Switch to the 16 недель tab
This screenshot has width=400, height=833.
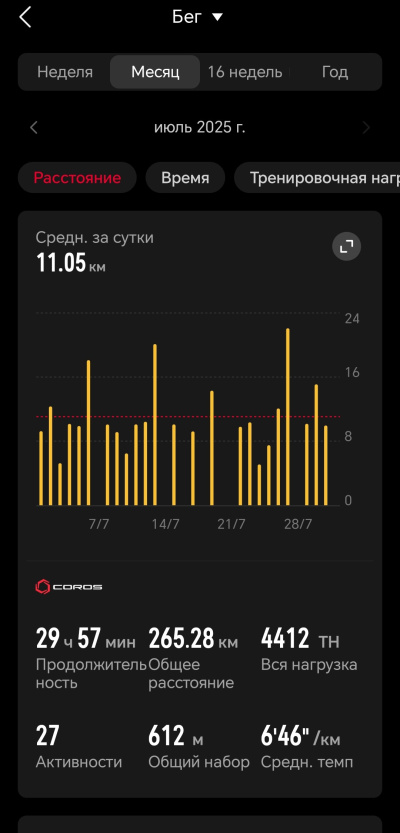pyautogui.click(x=244, y=72)
